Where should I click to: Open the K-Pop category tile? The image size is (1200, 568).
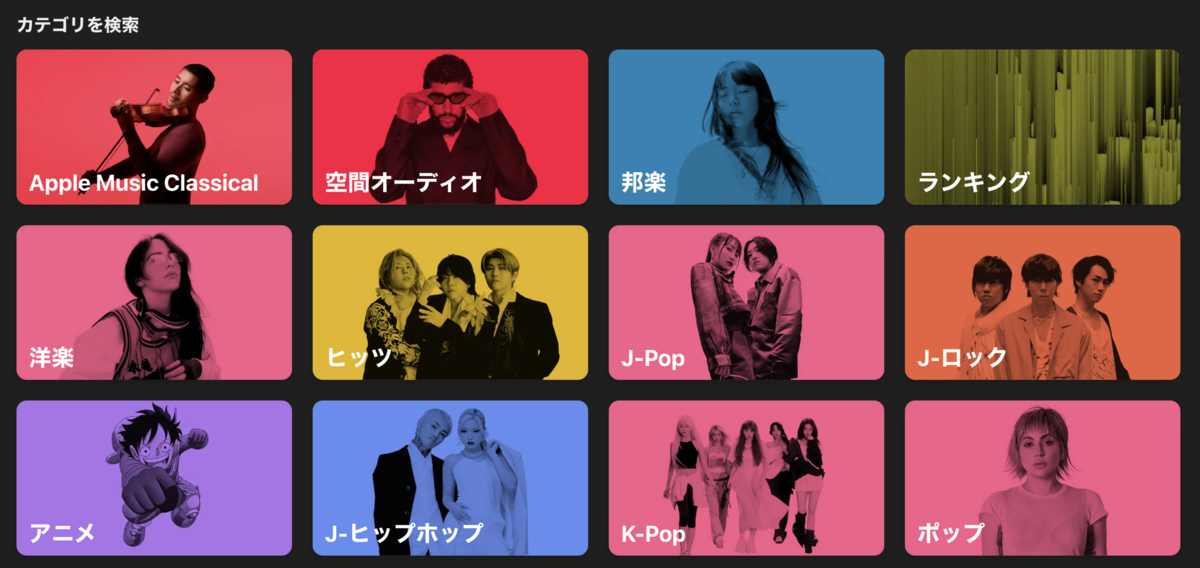click(x=746, y=478)
